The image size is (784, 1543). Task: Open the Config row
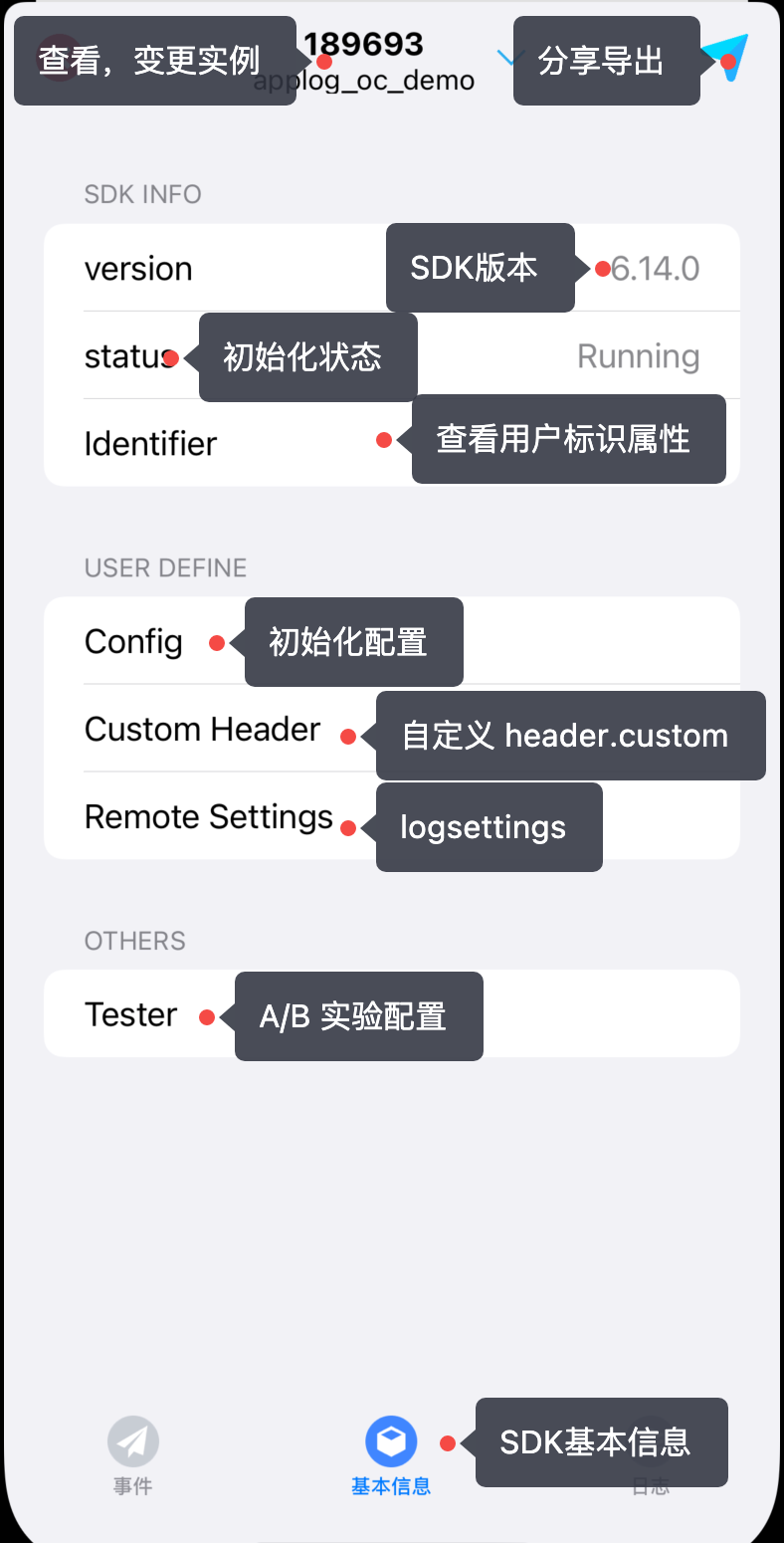point(392,641)
